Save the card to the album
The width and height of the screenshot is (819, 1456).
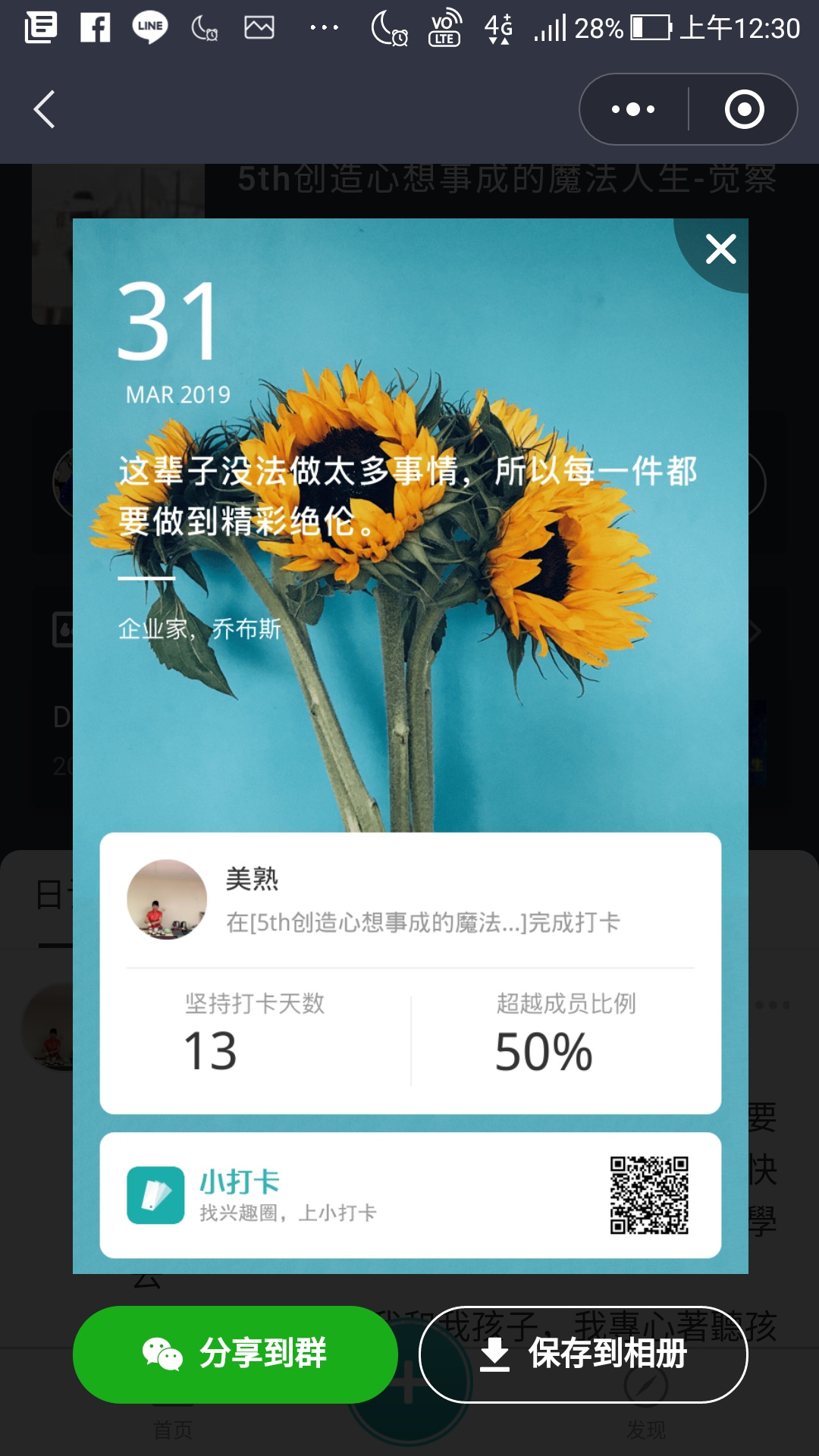[x=583, y=1354]
